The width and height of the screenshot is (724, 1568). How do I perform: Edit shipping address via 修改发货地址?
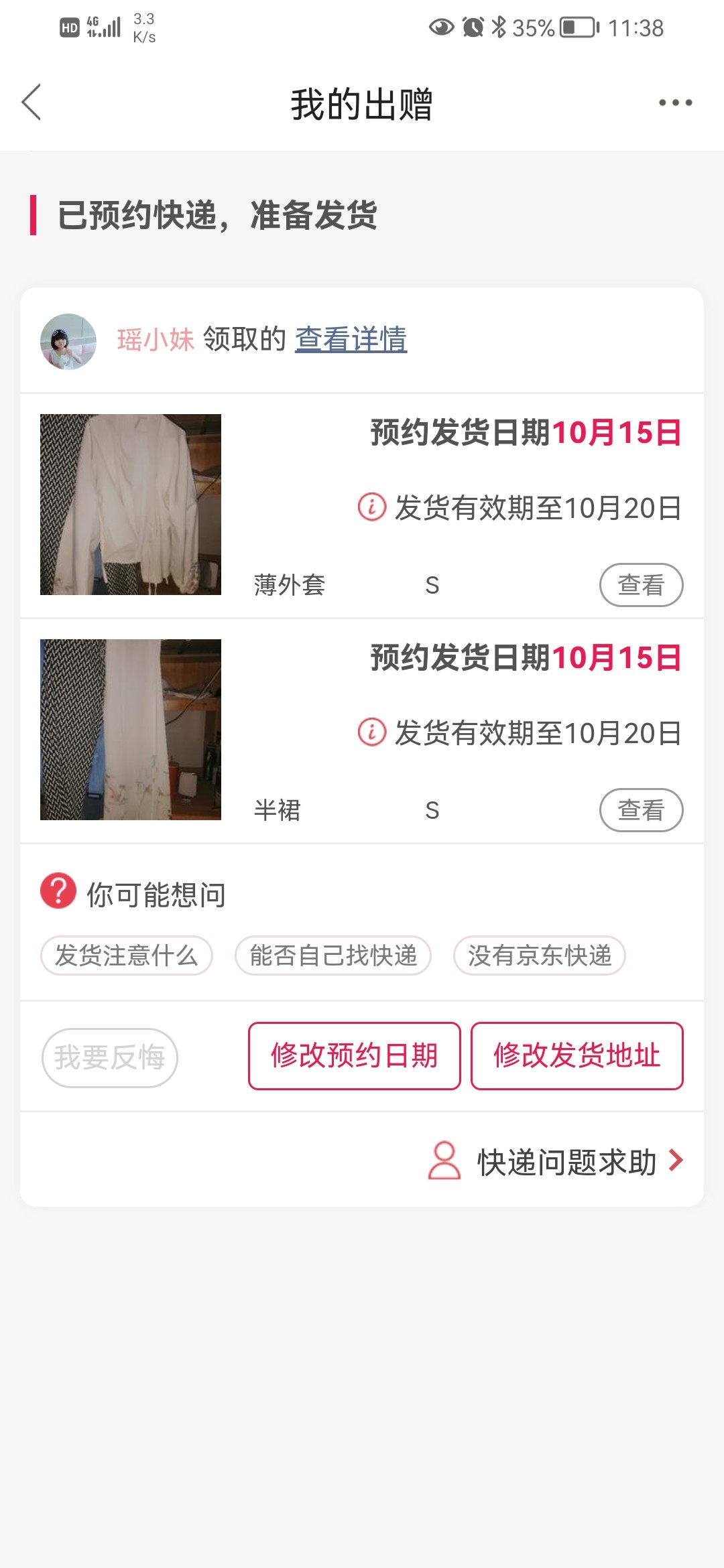(x=577, y=1056)
